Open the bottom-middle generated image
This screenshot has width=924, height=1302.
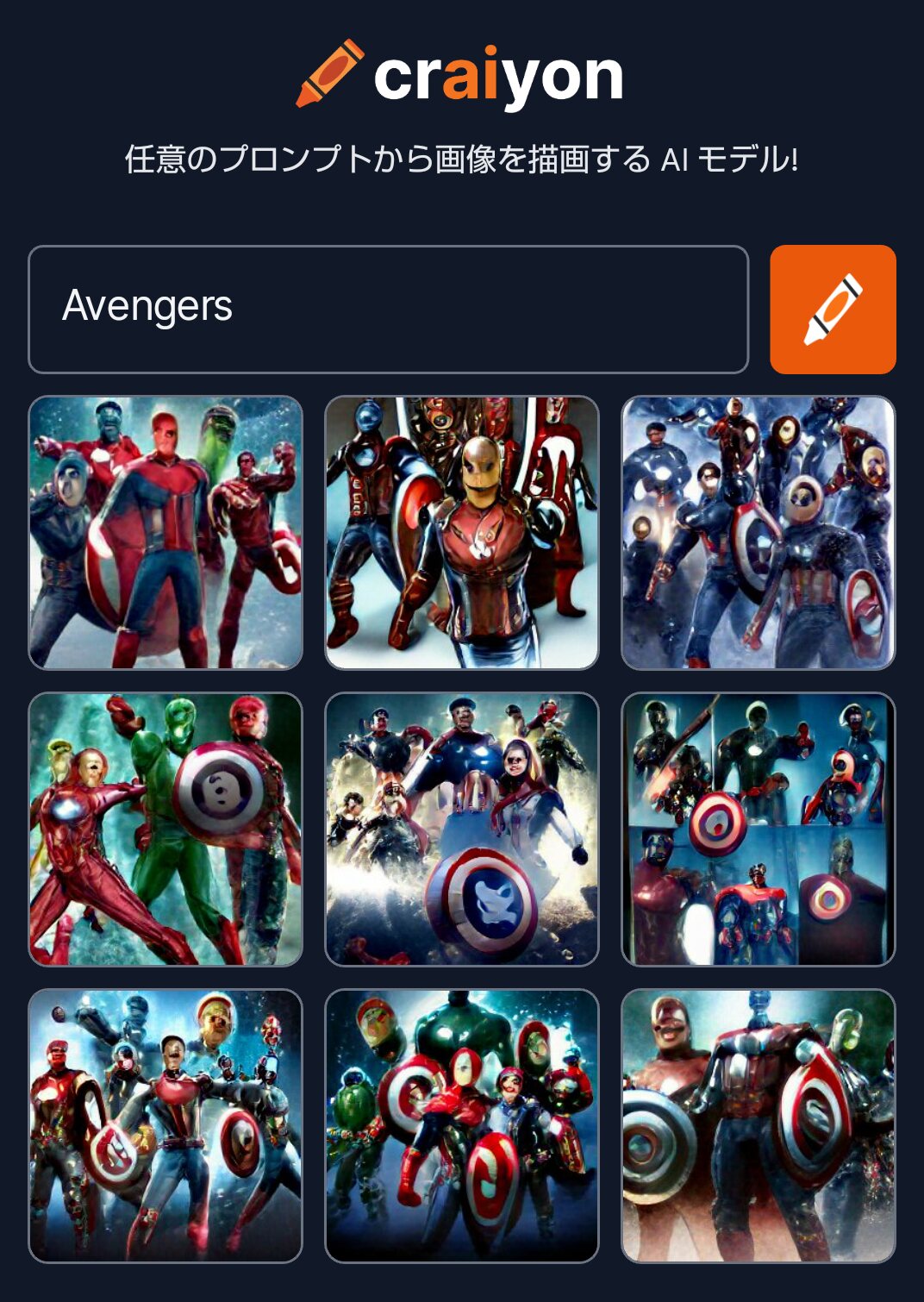(462, 1126)
